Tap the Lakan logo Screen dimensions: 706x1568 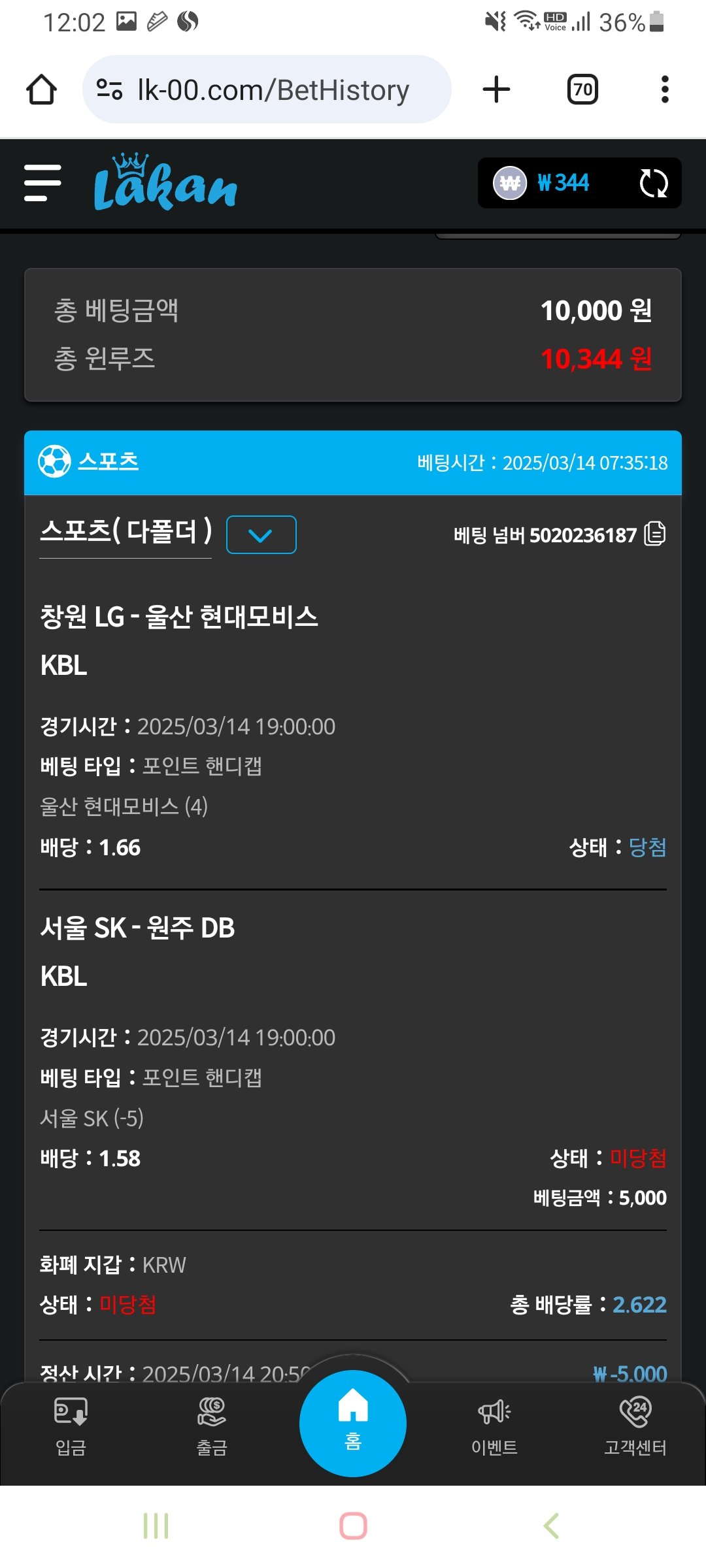click(165, 184)
